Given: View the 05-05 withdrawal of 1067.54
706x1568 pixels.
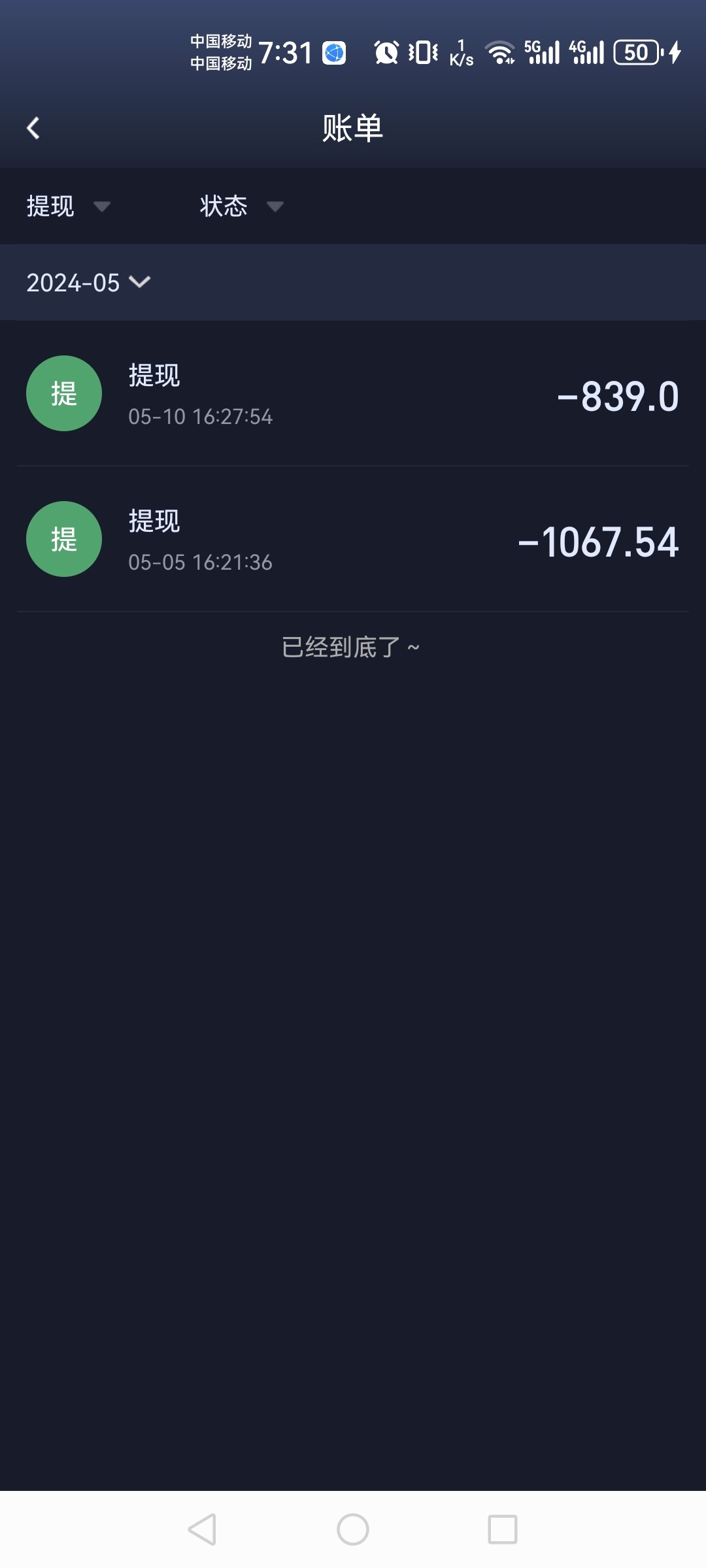Looking at the screenshot, I should click(x=353, y=540).
